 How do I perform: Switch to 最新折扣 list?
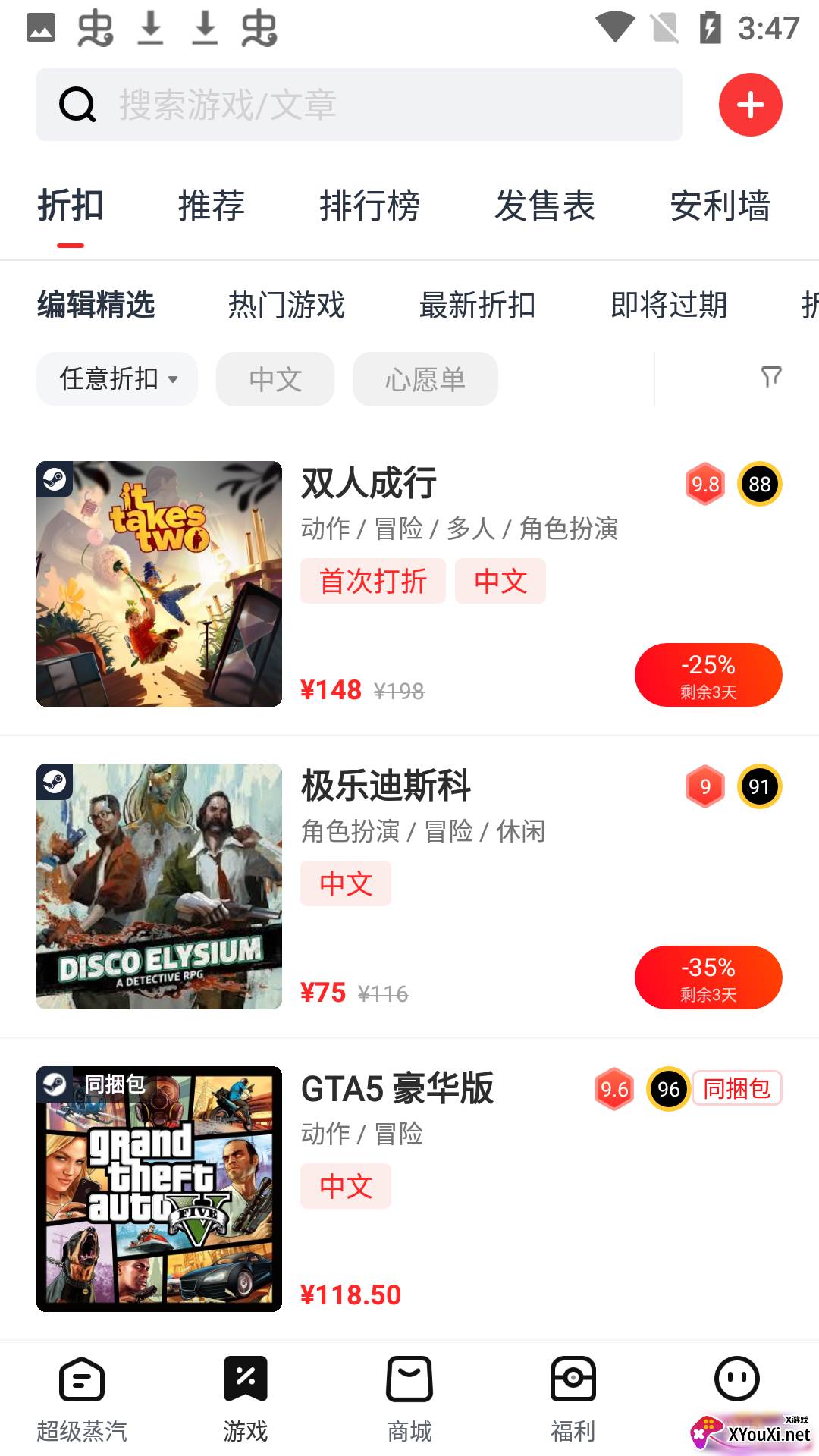[x=477, y=305]
